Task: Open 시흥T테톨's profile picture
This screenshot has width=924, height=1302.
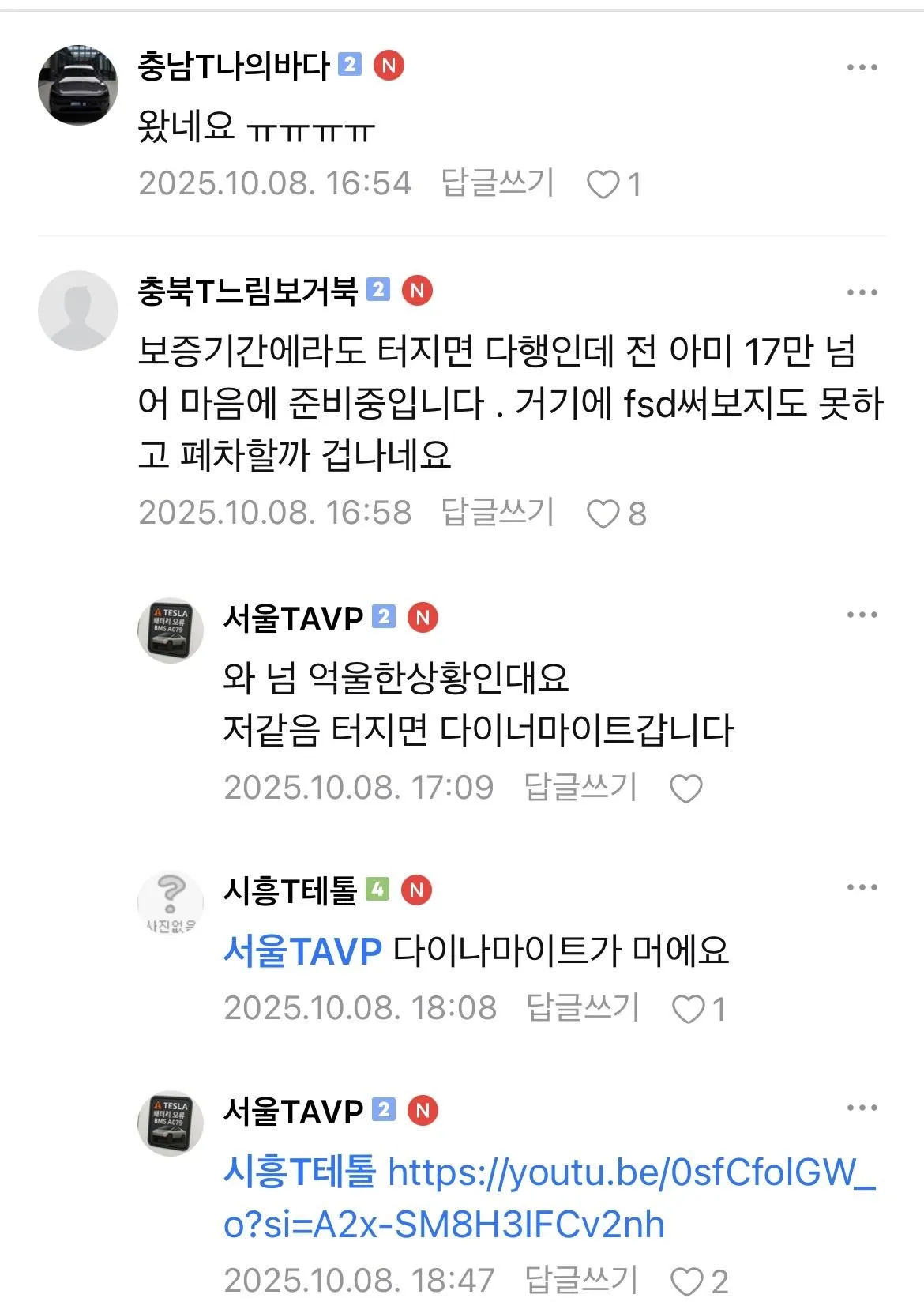Action: point(170,903)
